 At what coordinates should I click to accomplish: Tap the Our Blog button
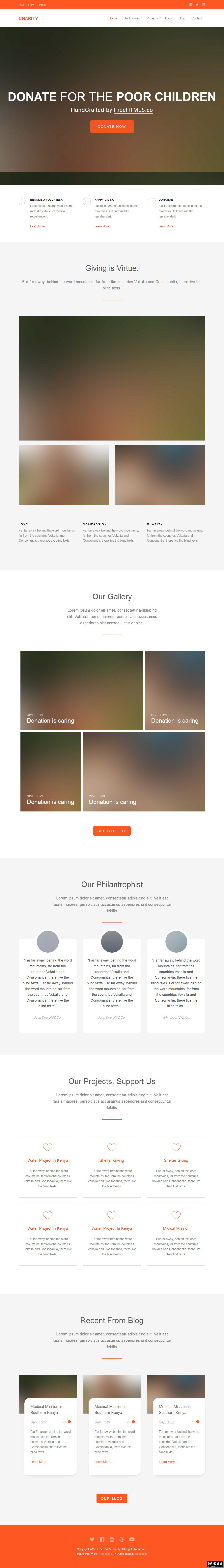tap(112, 1498)
